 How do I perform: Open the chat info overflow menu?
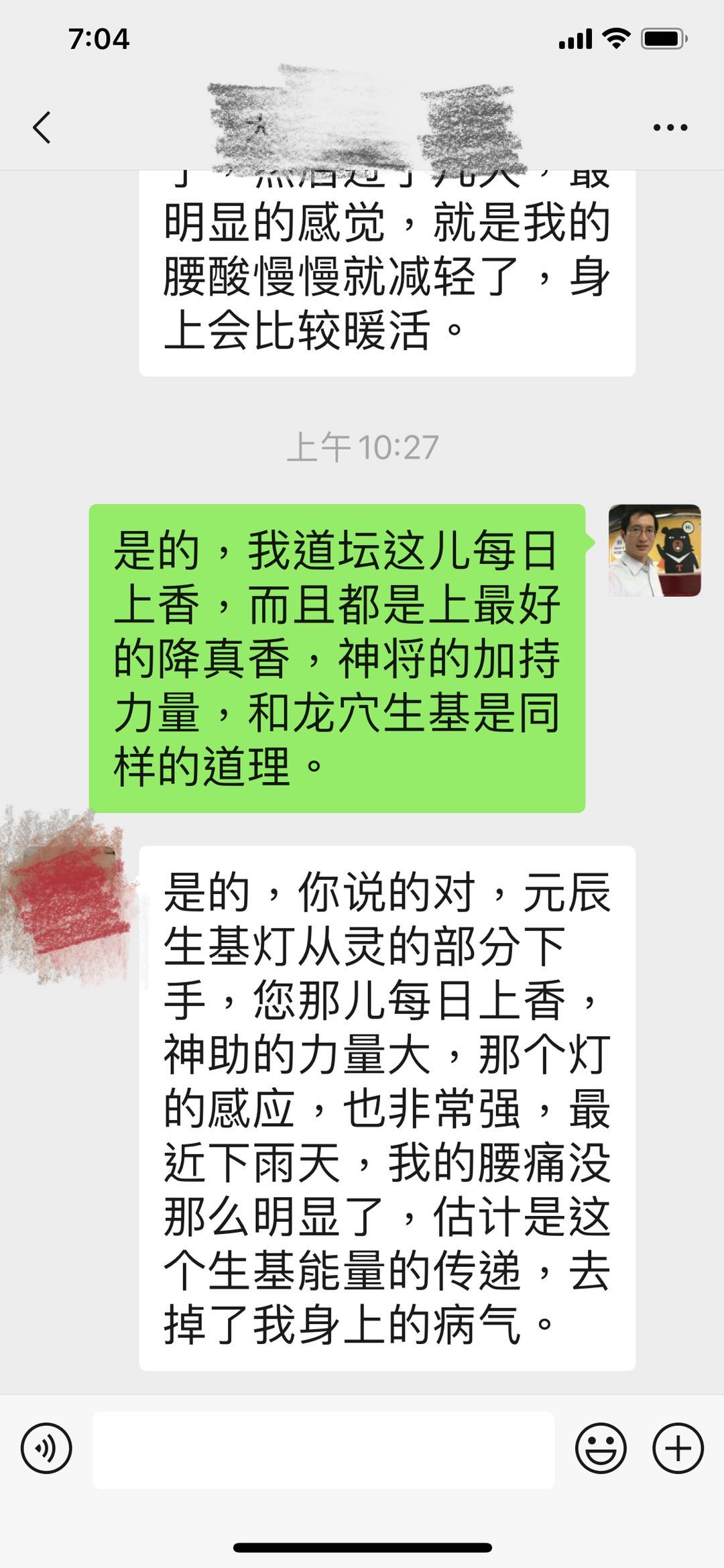(x=670, y=127)
